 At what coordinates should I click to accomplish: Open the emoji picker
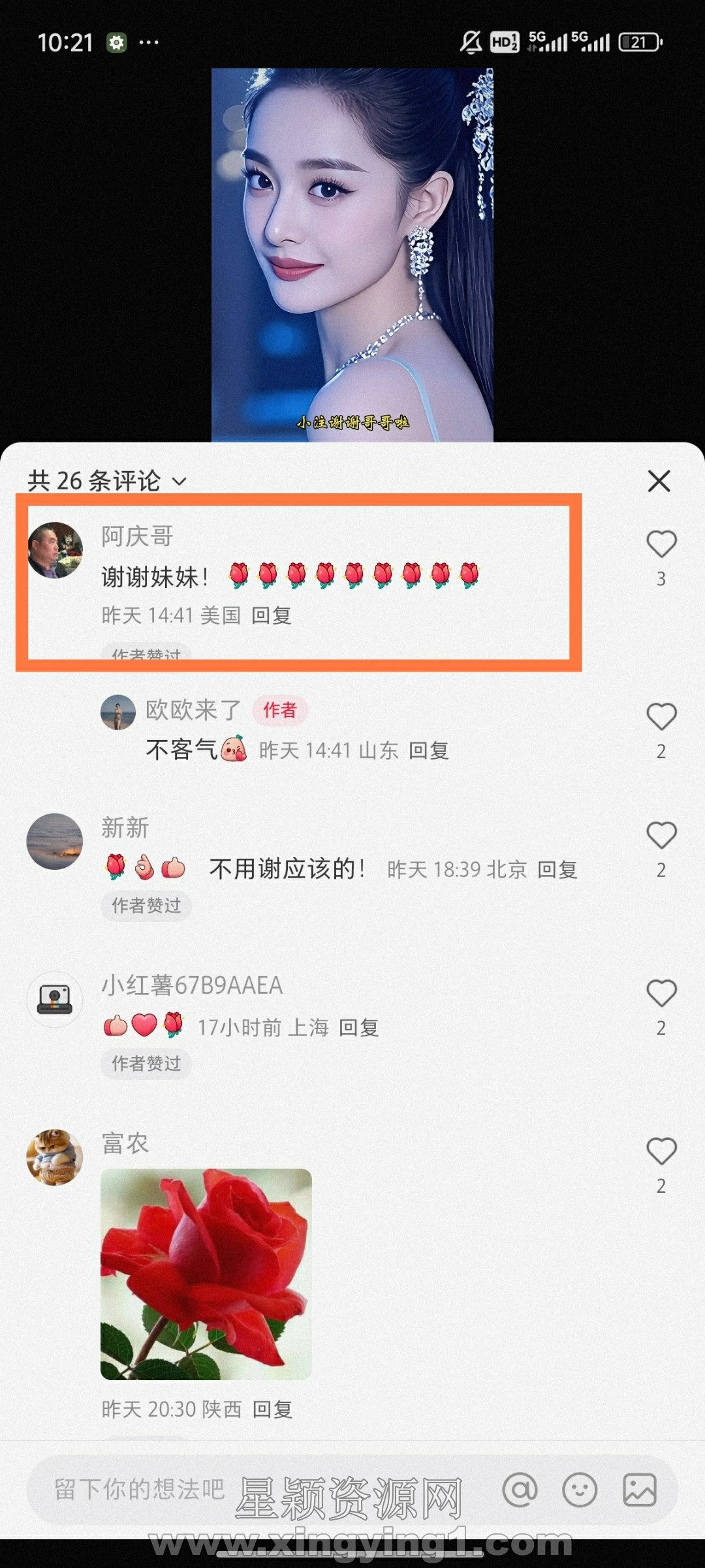pos(580,1490)
